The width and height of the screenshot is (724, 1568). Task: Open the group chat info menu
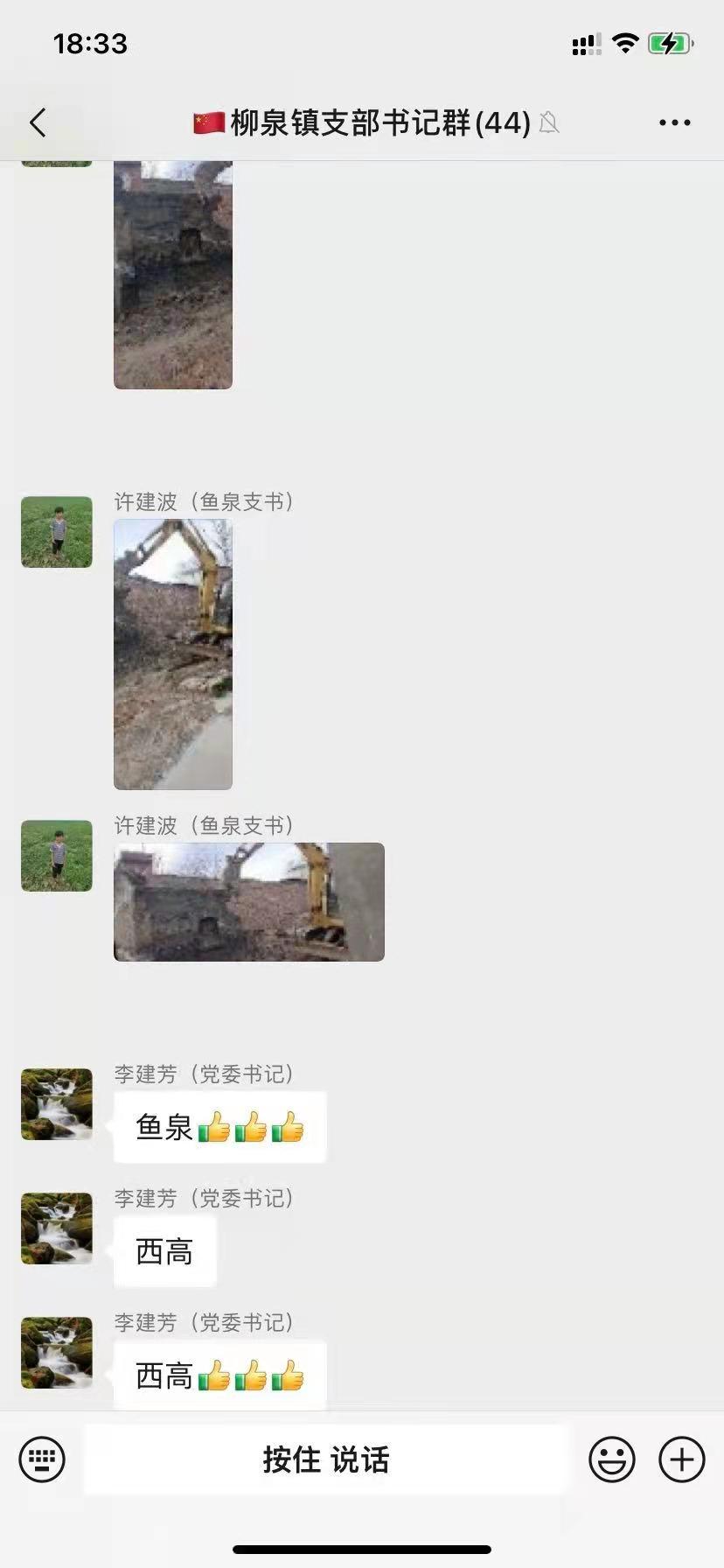click(674, 122)
